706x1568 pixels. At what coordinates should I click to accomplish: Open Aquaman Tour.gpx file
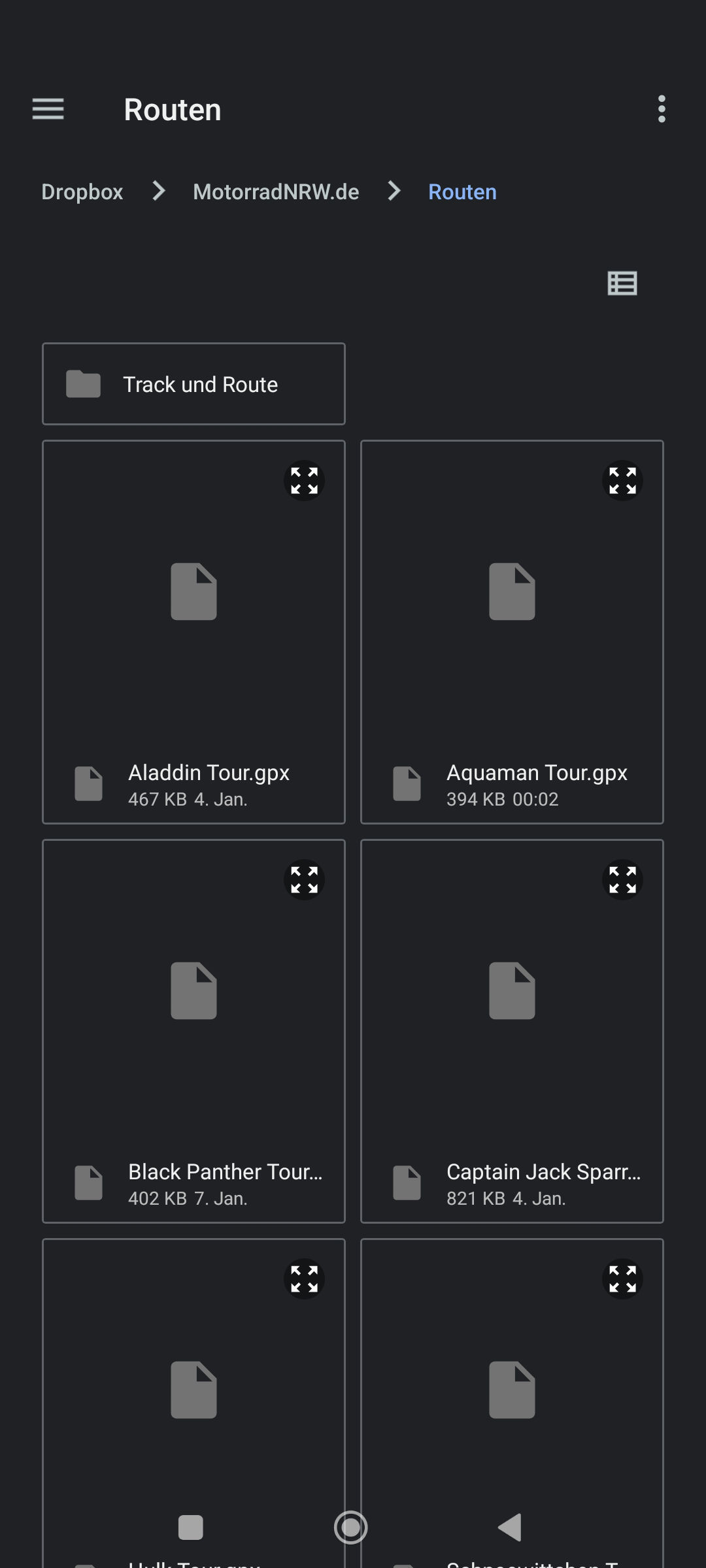click(x=512, y=632)
